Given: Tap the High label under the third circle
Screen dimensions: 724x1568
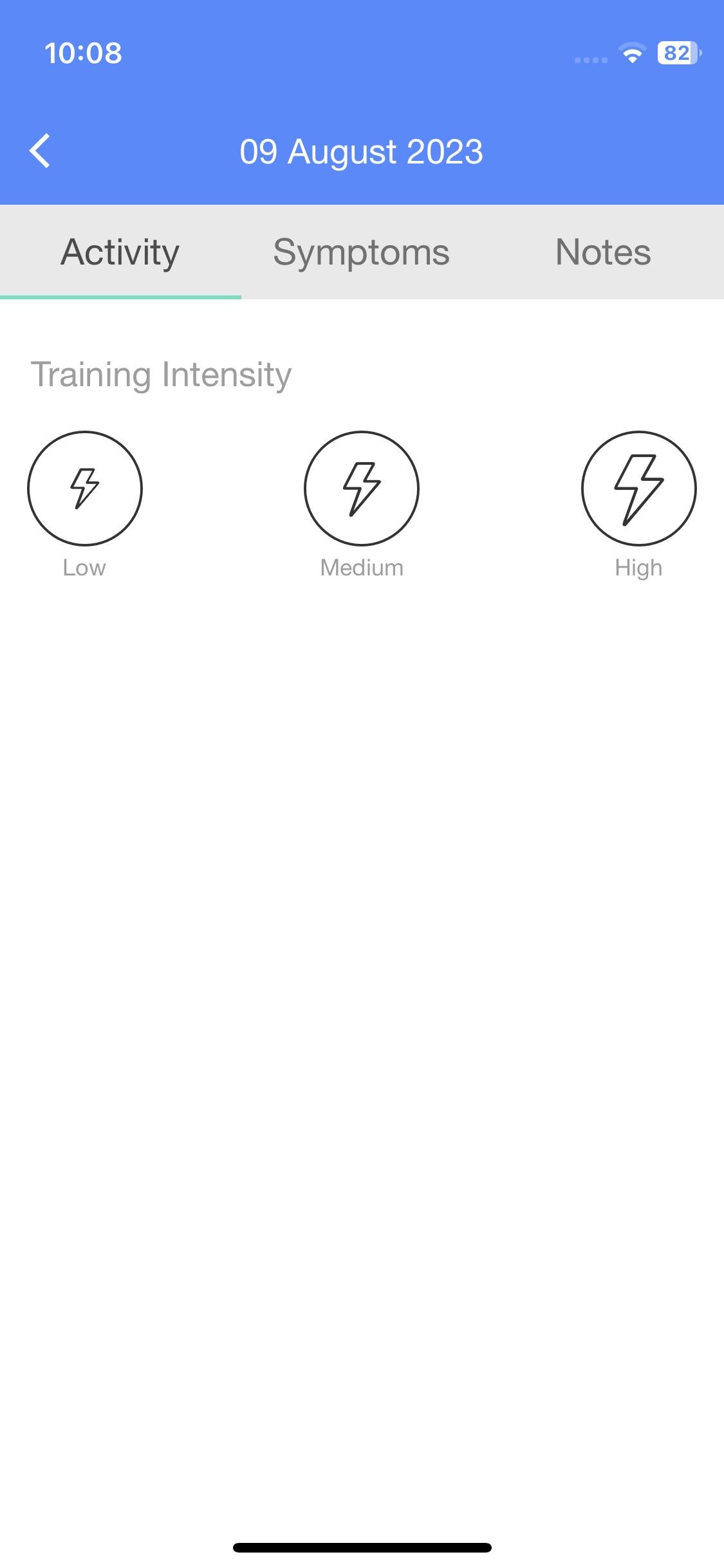Looking at the screenshot, I should point(638,568).
